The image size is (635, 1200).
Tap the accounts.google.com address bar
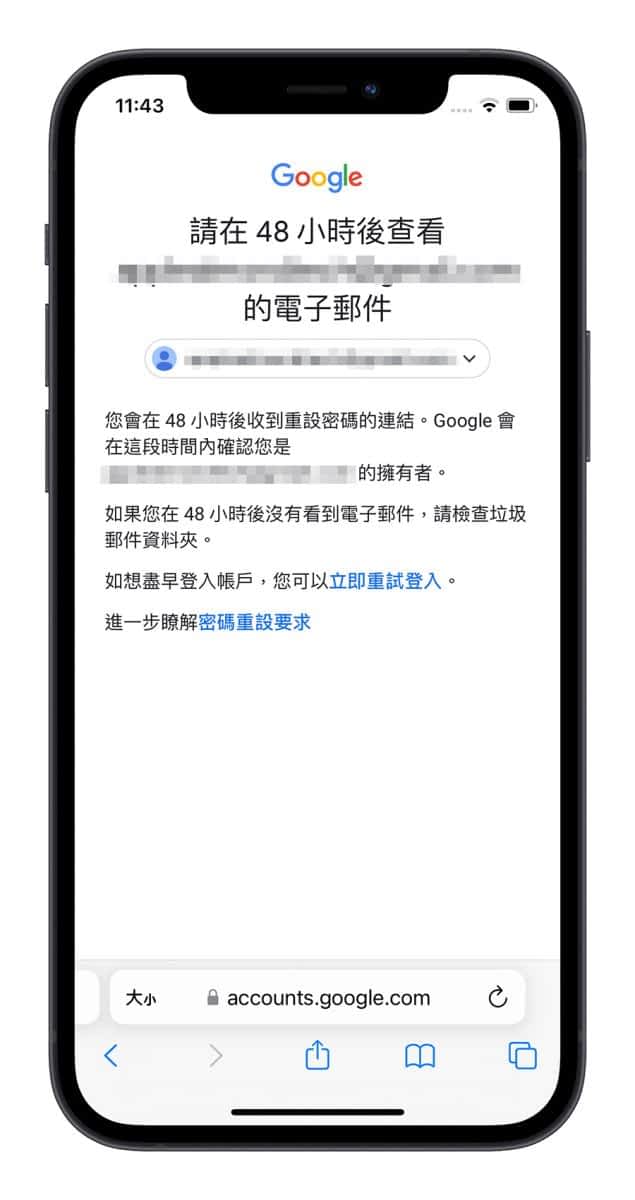tap(318, 997)
